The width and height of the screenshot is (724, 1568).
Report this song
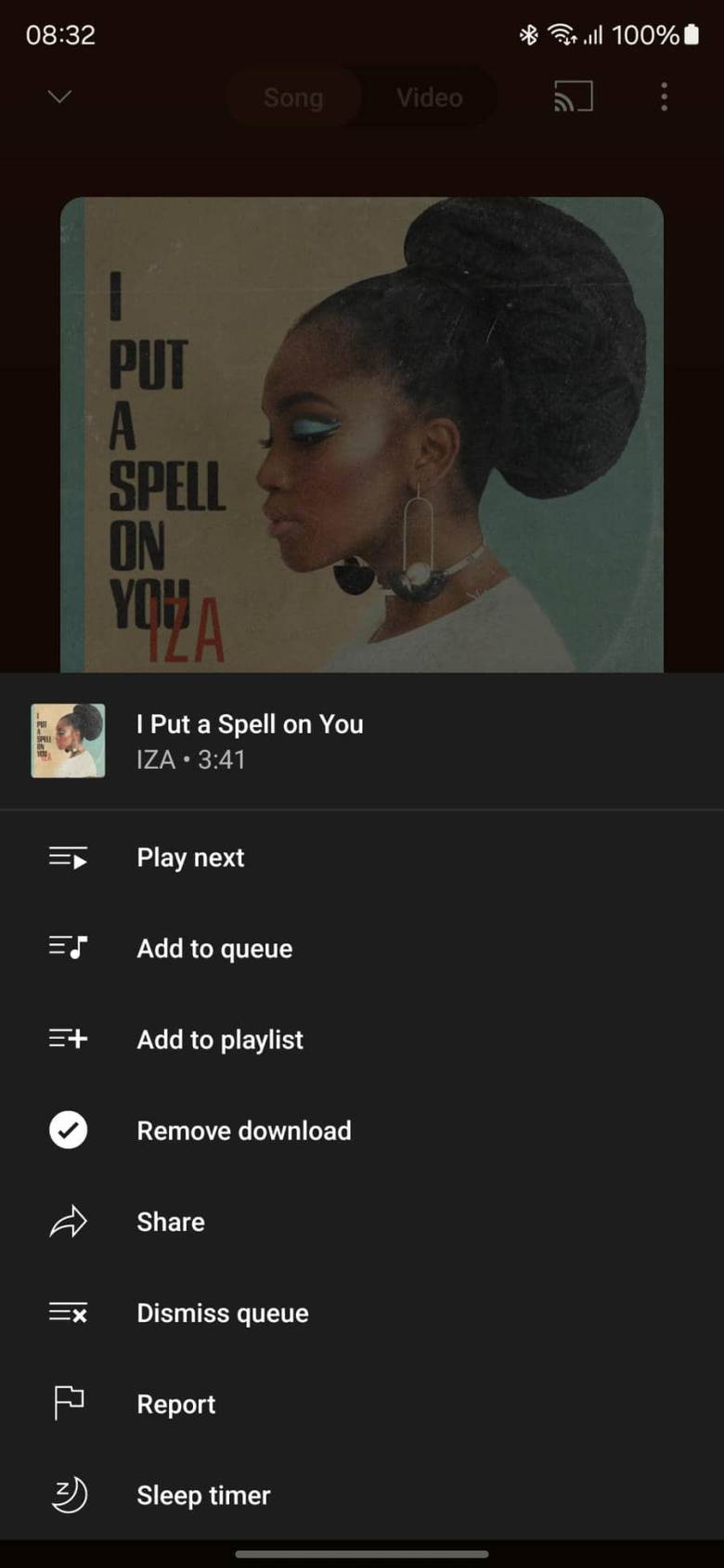(x=176, y=1404)
